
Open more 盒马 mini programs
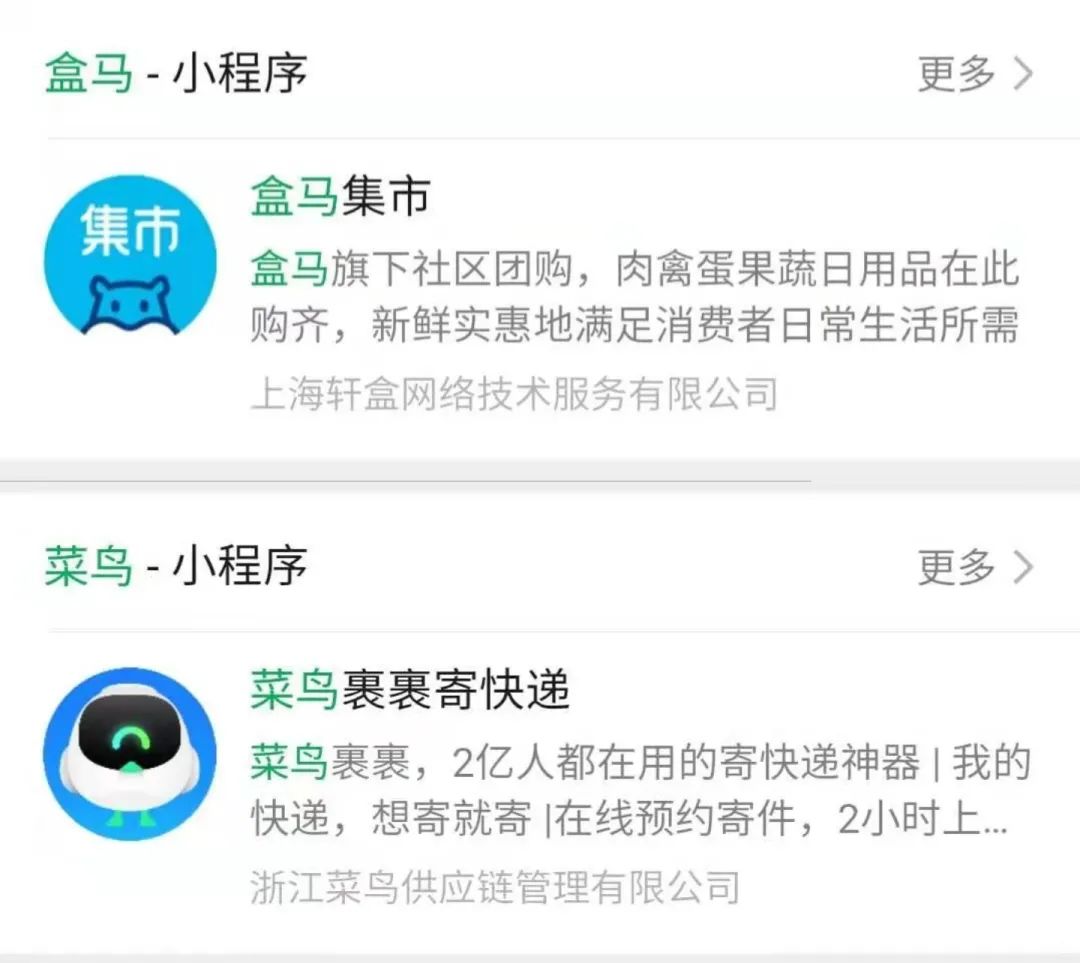(975, 73)
